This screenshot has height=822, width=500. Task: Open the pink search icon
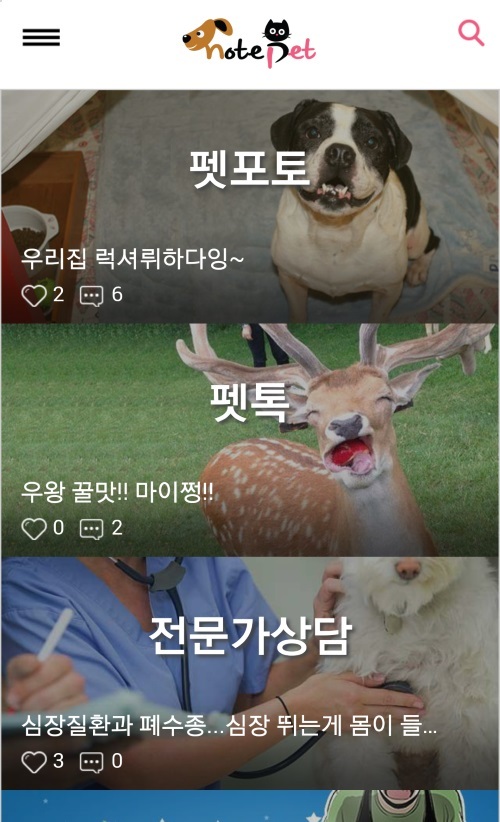[x=471, y=33]
